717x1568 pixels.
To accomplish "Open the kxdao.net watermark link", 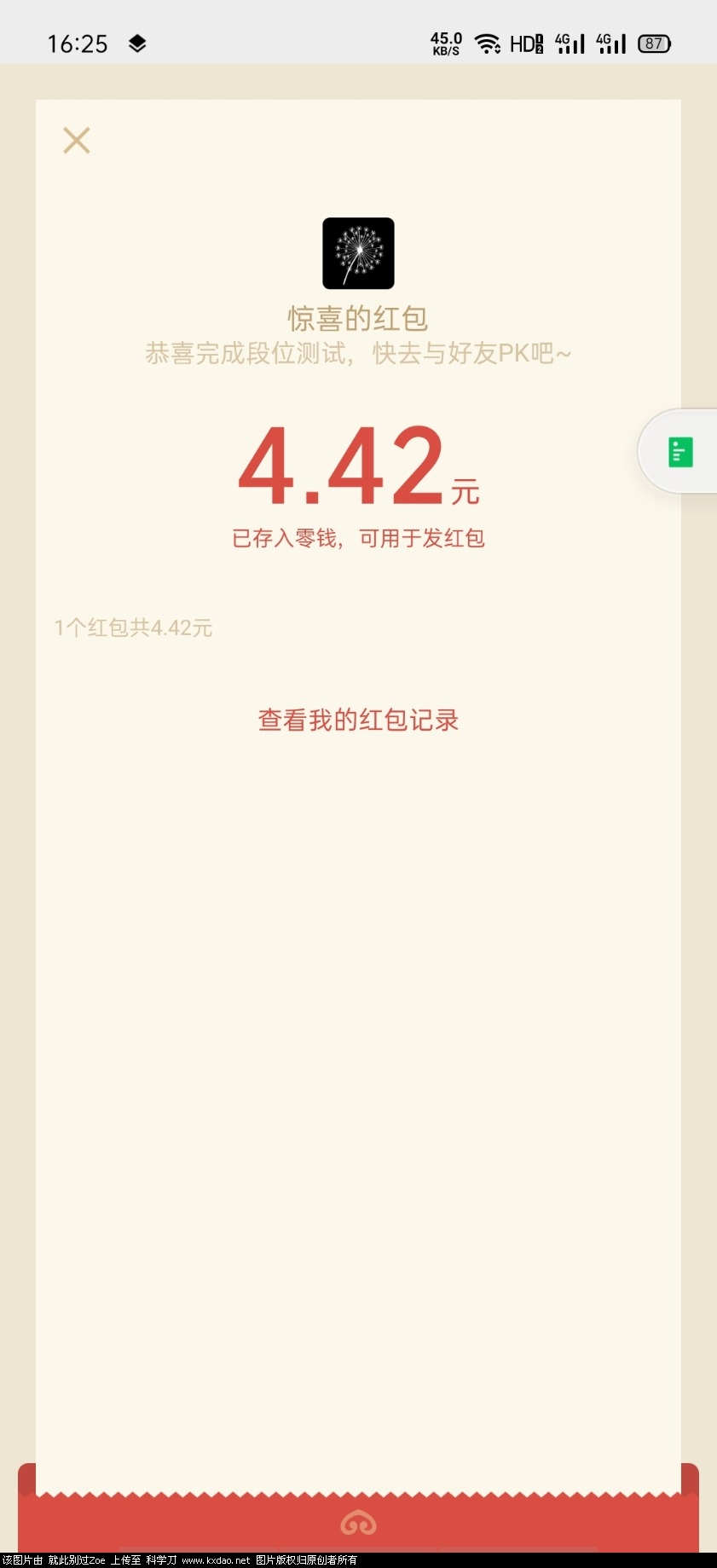I will pyautogui.click(x=215, y=1557).
